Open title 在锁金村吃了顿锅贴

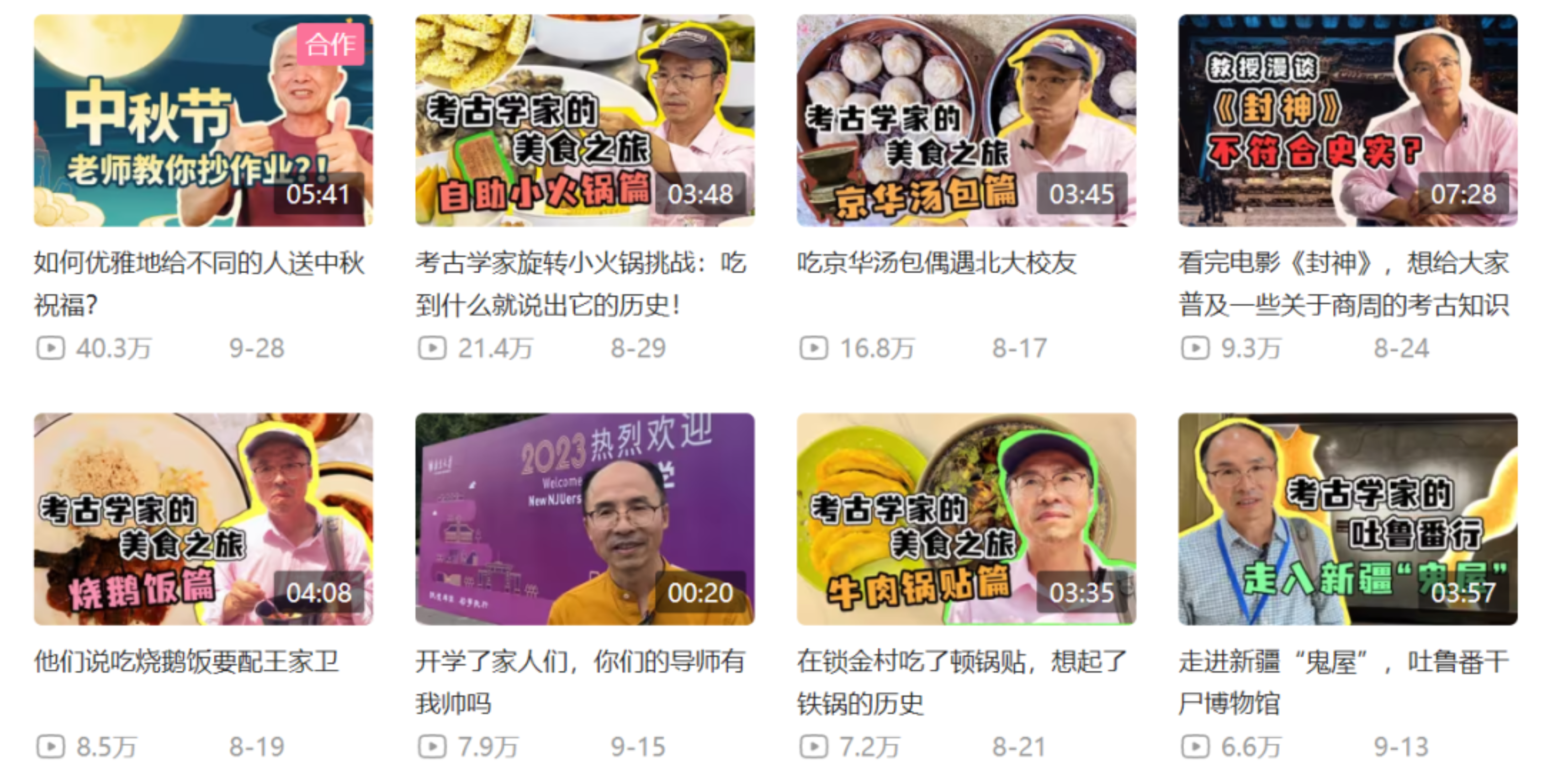click(961, 682)
